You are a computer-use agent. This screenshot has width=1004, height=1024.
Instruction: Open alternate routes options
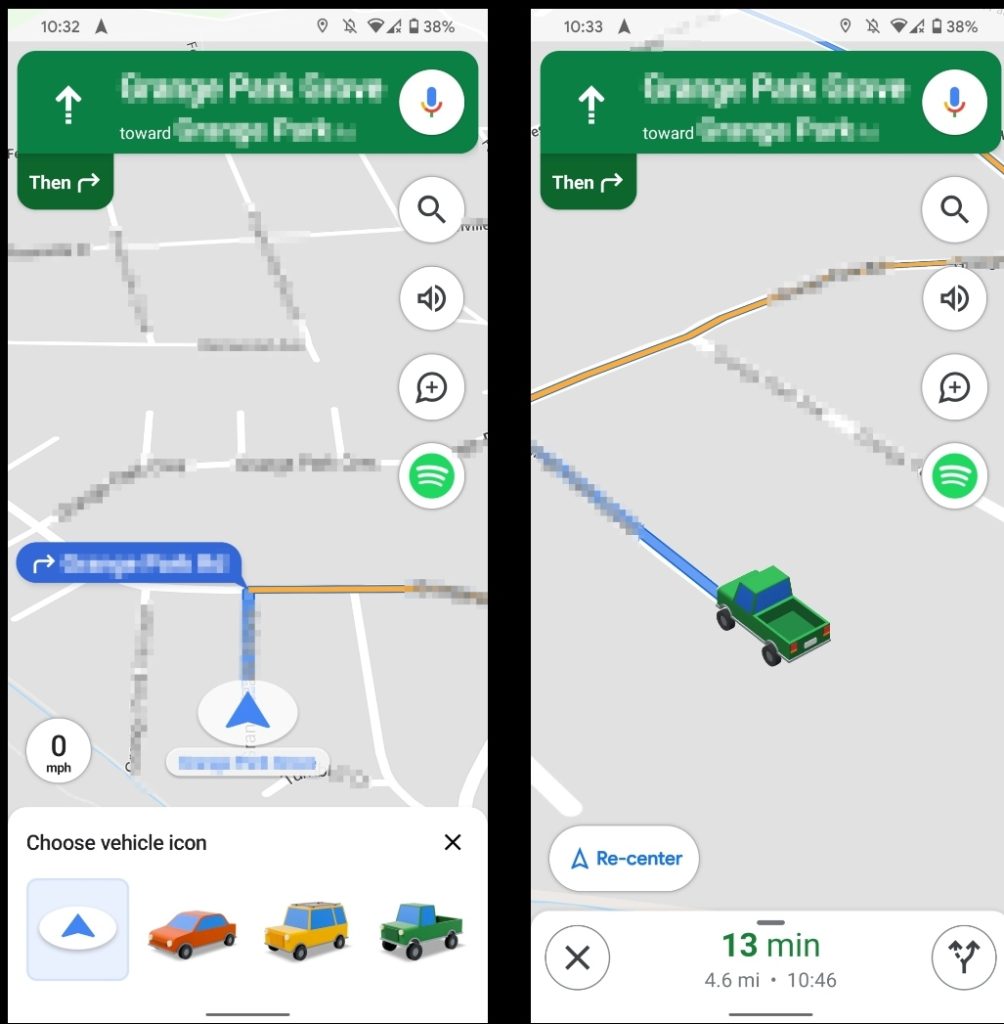(x=963, y=958)
